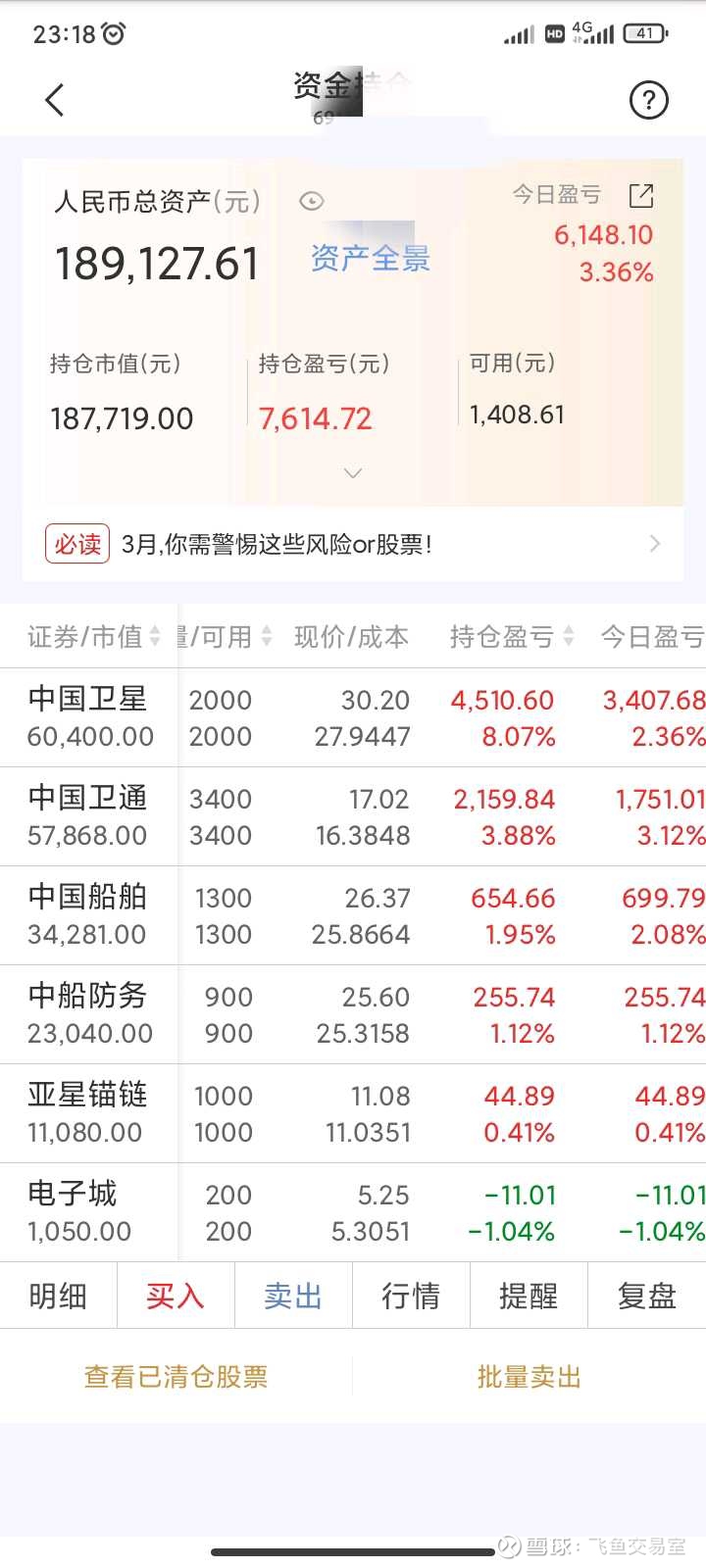Viewport: 706px width, 1568px height.
Task: Choose 批量卖出 batch sell
Action: click(x=529, y=1377)
